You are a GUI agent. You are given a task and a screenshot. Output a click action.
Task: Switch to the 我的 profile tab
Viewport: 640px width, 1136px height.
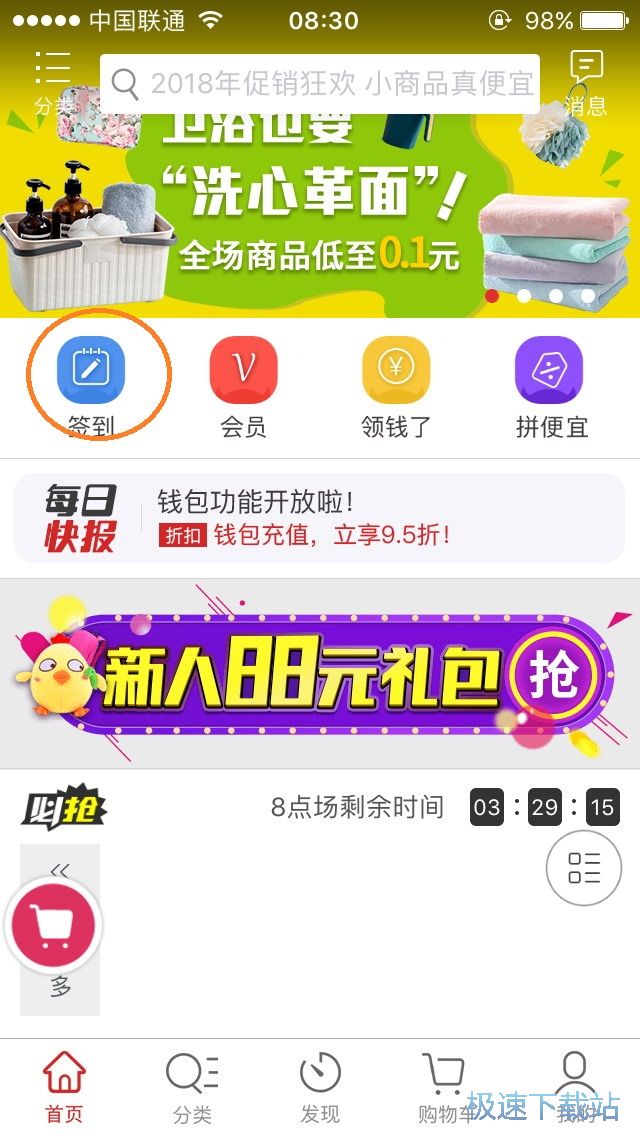[574, 1087]
